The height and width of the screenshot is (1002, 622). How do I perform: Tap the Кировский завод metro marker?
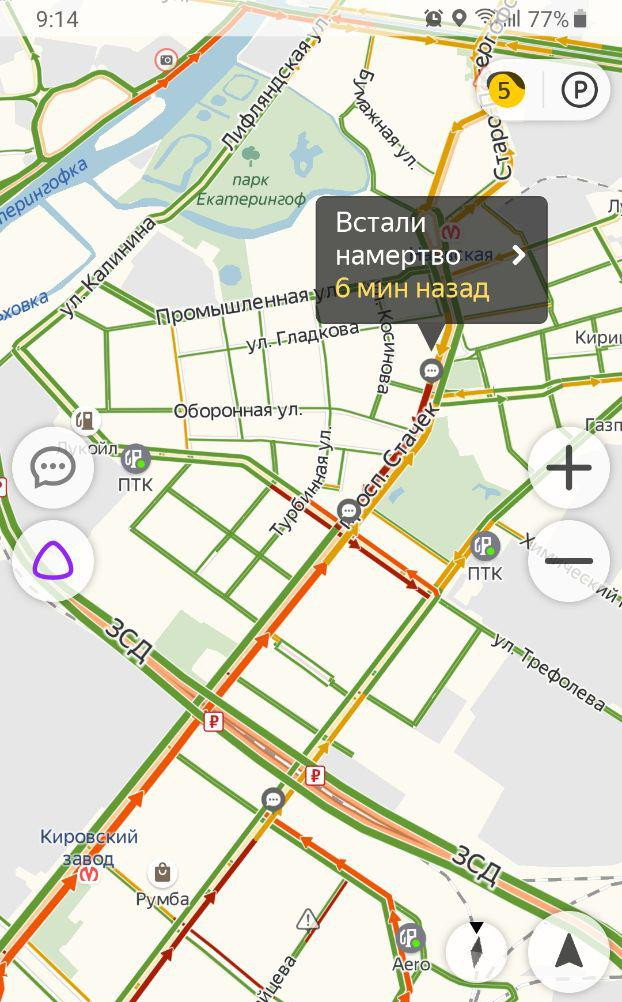click(90, 874)
